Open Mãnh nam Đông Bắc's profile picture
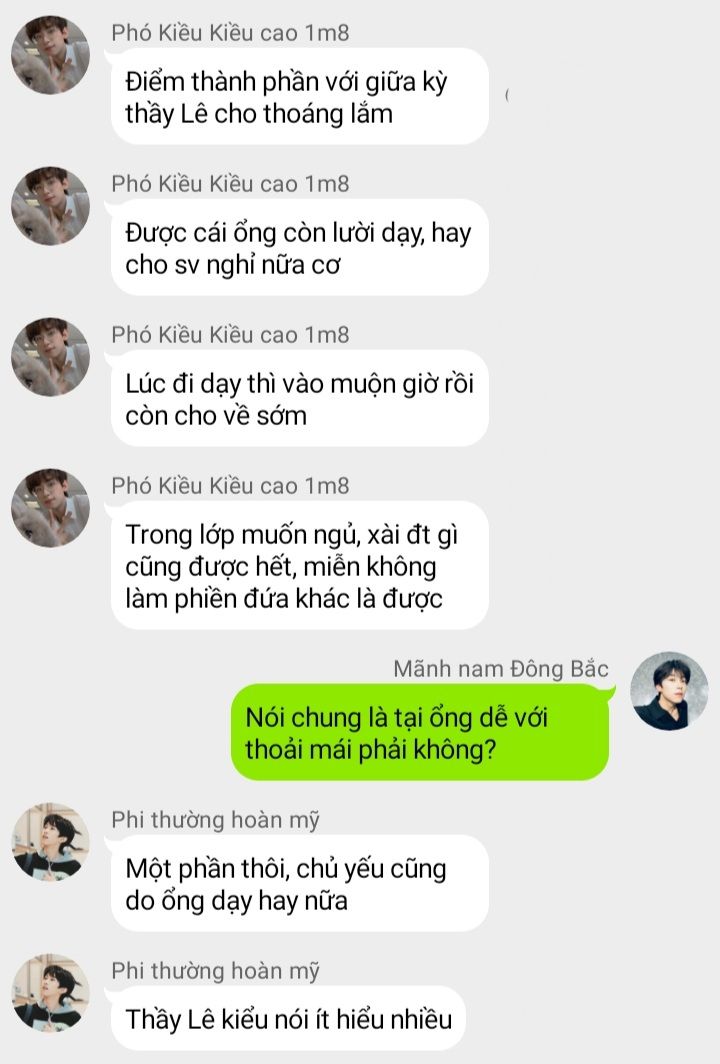This screenshot has width=720, height=1064. [670, 691]
